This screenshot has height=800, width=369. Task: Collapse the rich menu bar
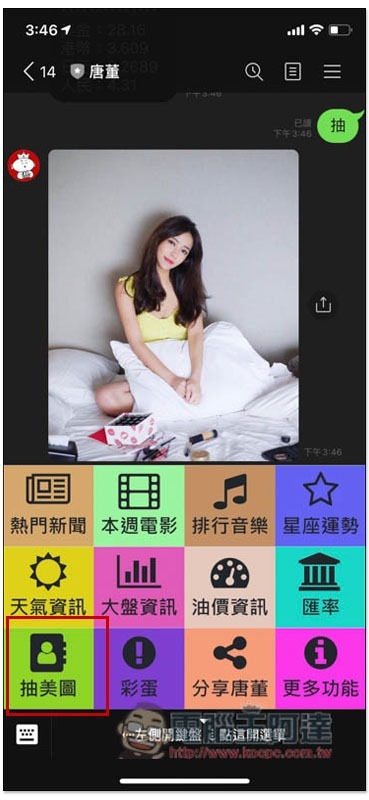point(204,735)
